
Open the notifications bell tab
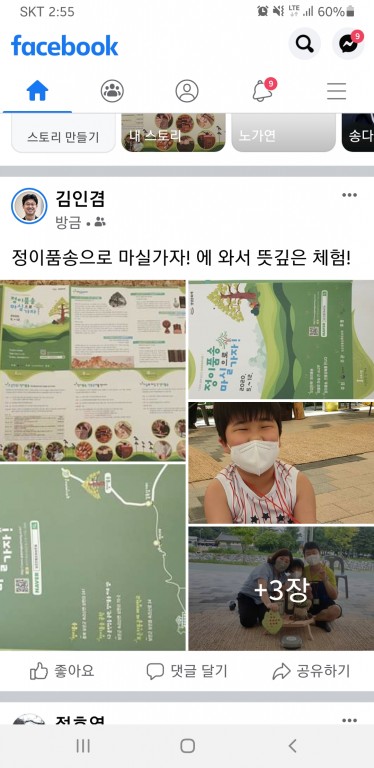pyautogui.click(x=263, y=91)
